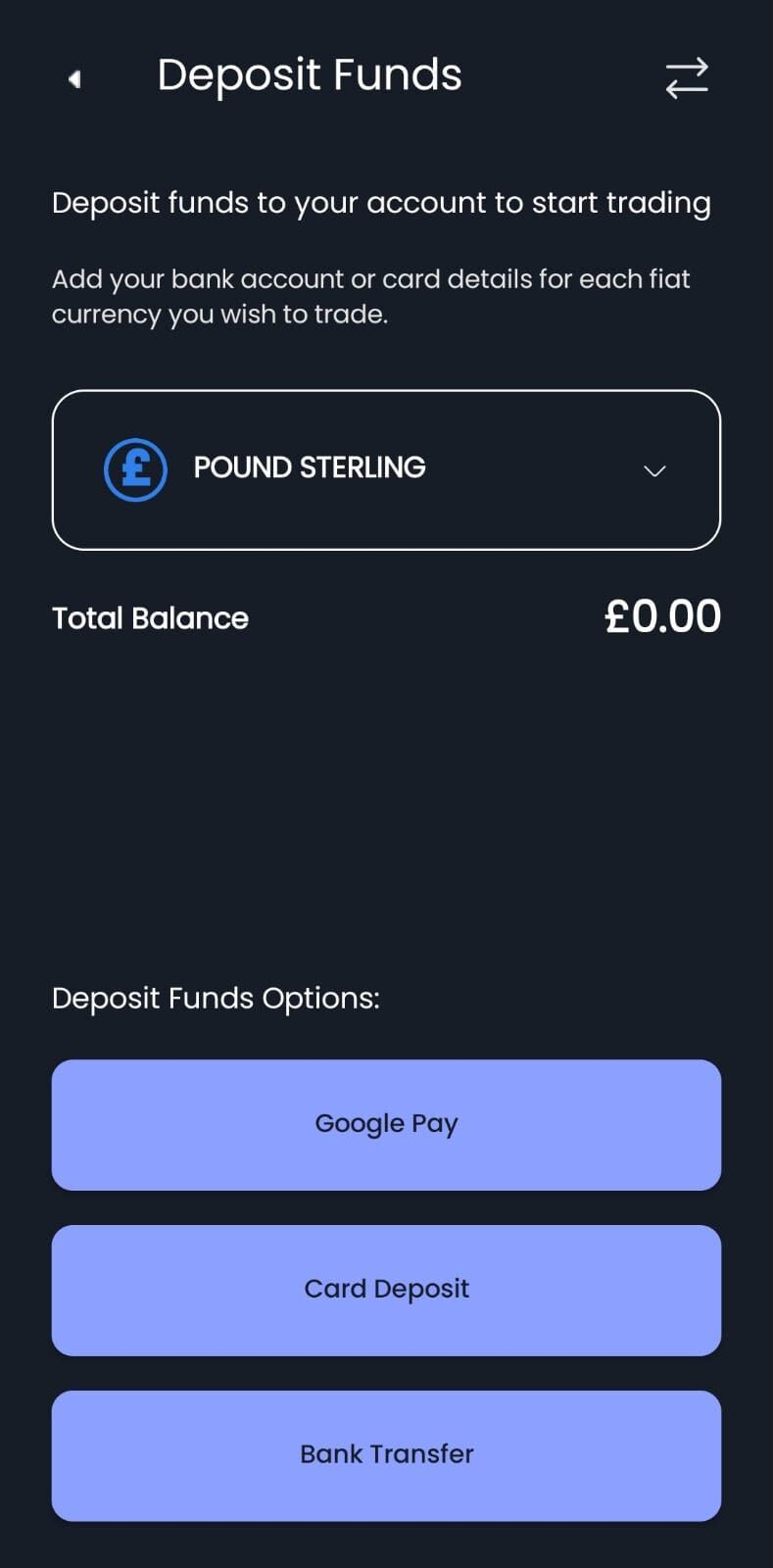773x1568 pixels.
Task: Tap the Bank Transfer button
Action: 386,1454
